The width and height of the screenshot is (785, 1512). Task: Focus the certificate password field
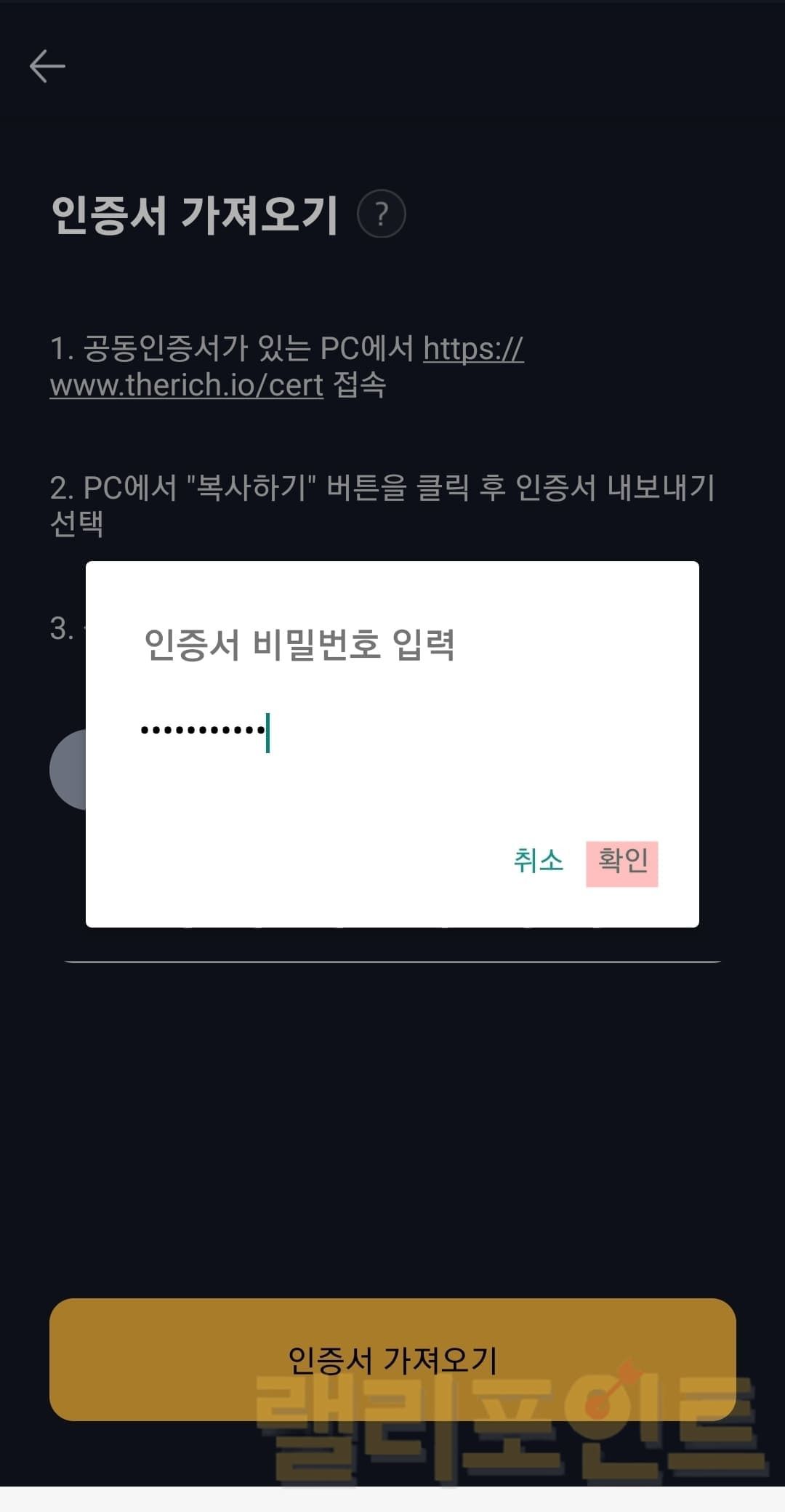click(392, 731)
